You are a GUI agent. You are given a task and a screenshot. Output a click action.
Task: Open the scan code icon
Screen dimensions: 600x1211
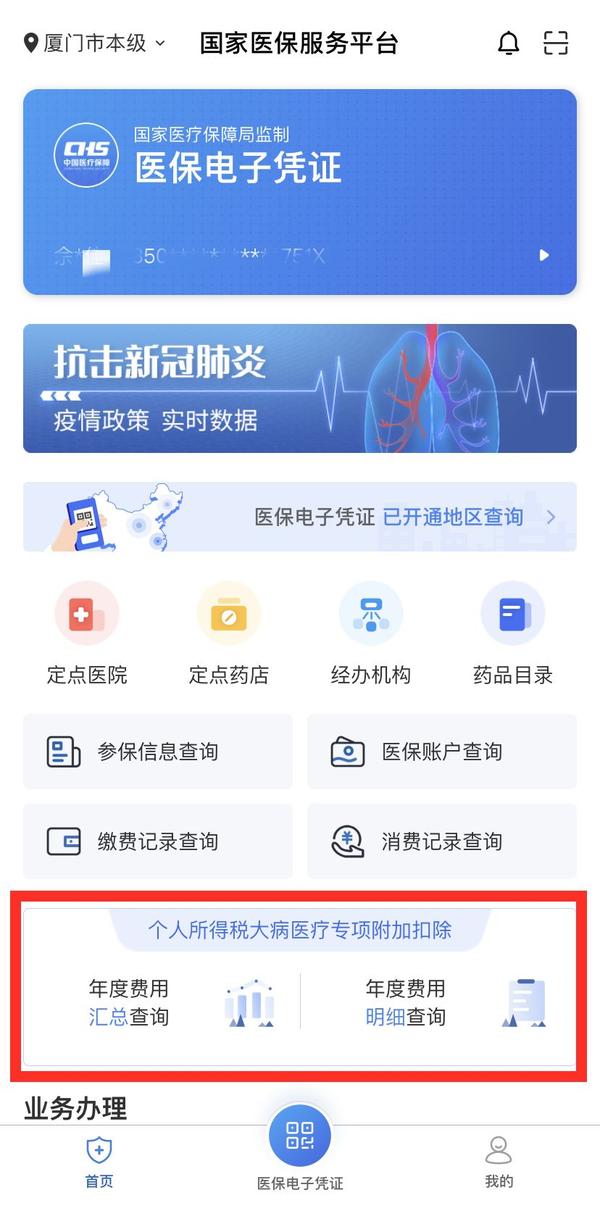[556, 43]
